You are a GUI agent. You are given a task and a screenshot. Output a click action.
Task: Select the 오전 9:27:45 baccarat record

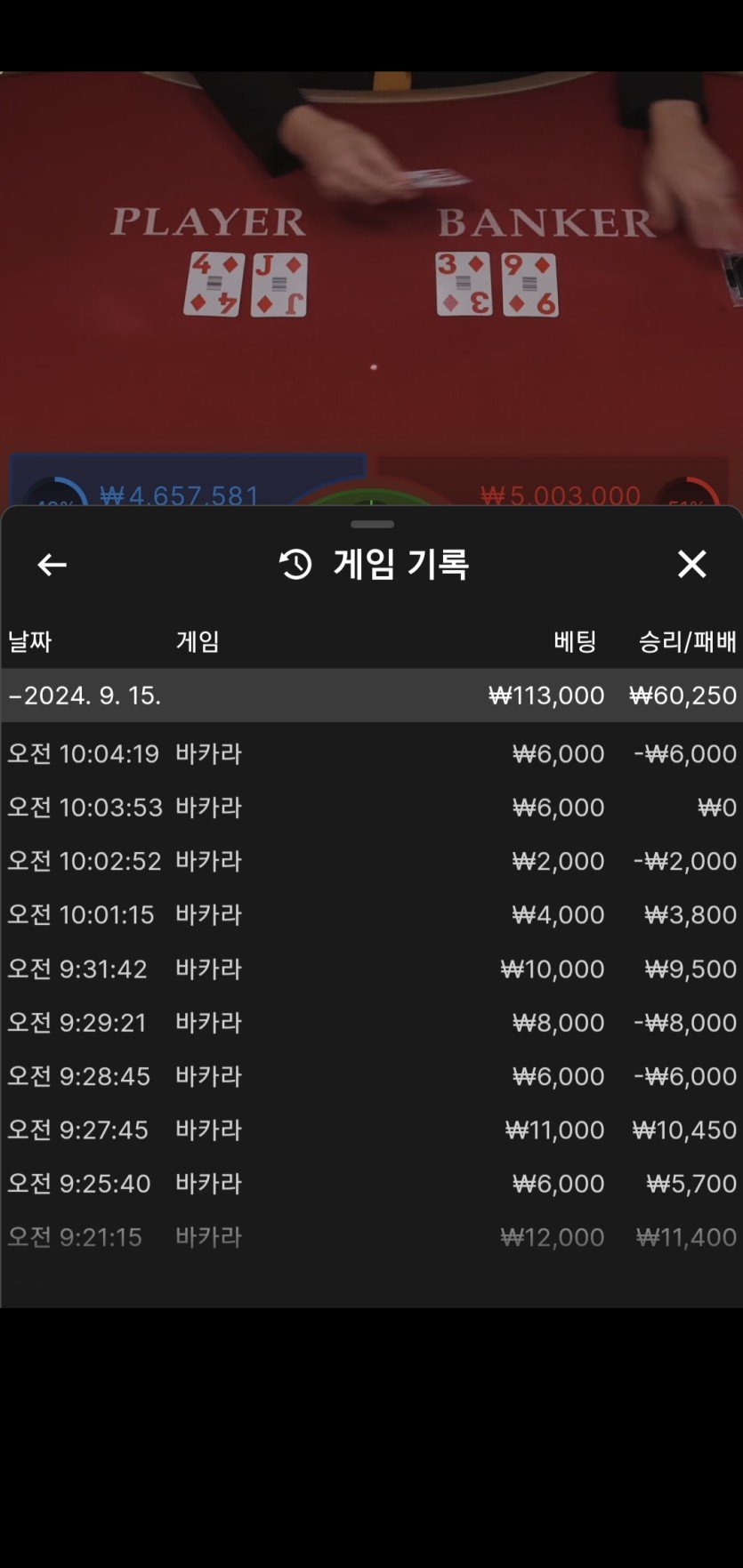click(371, 1130)
